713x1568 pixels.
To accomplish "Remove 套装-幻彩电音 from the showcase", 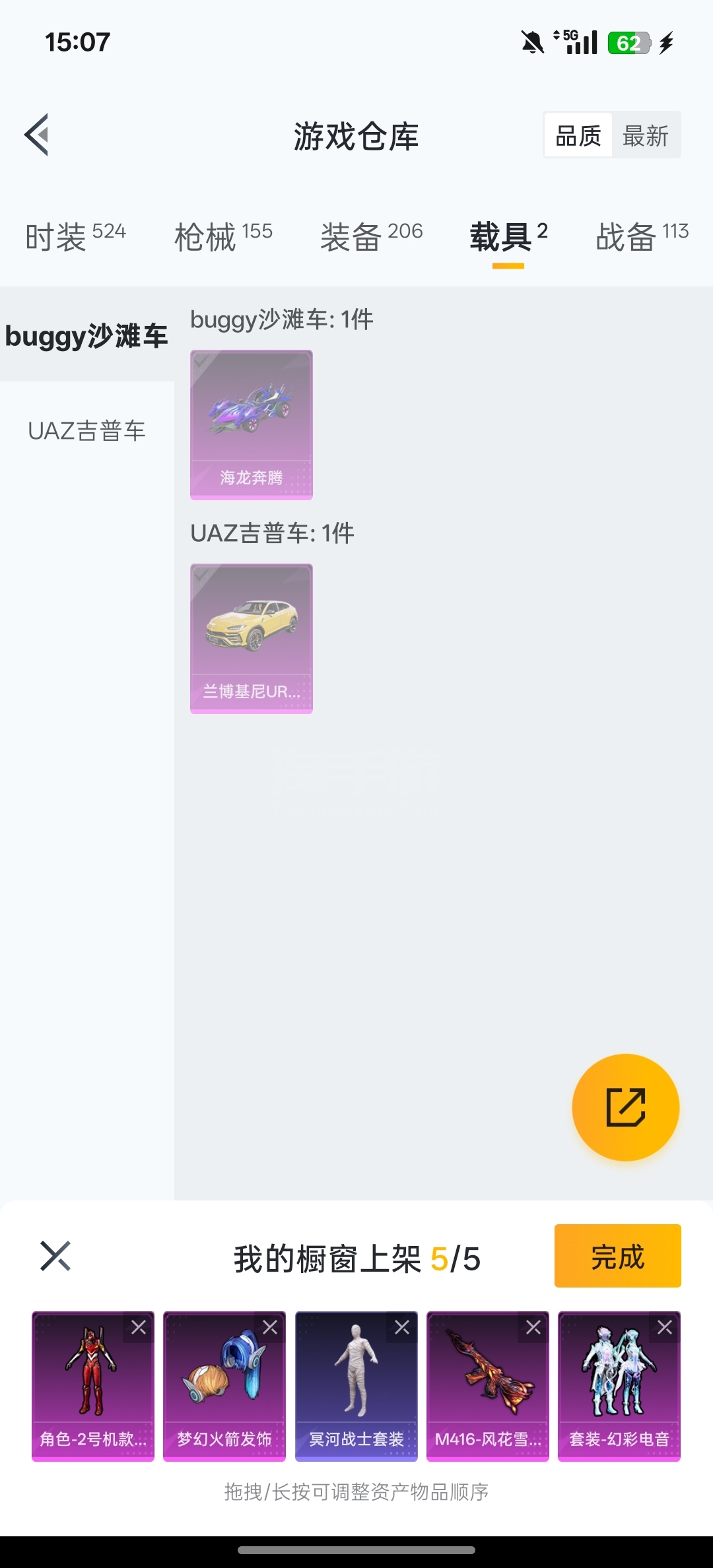I will (665, 1327).
